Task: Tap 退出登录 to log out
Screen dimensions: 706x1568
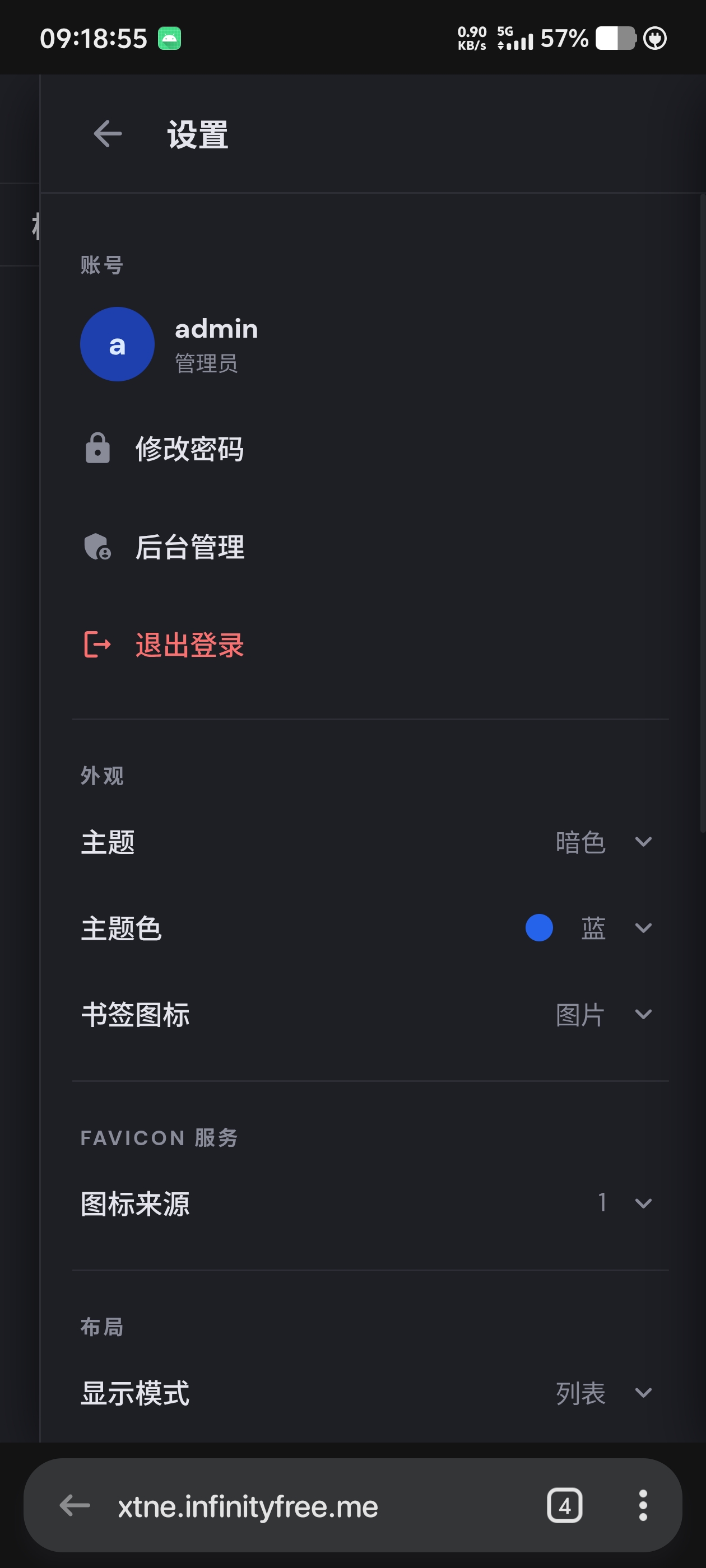Action: tap(189, 645)
